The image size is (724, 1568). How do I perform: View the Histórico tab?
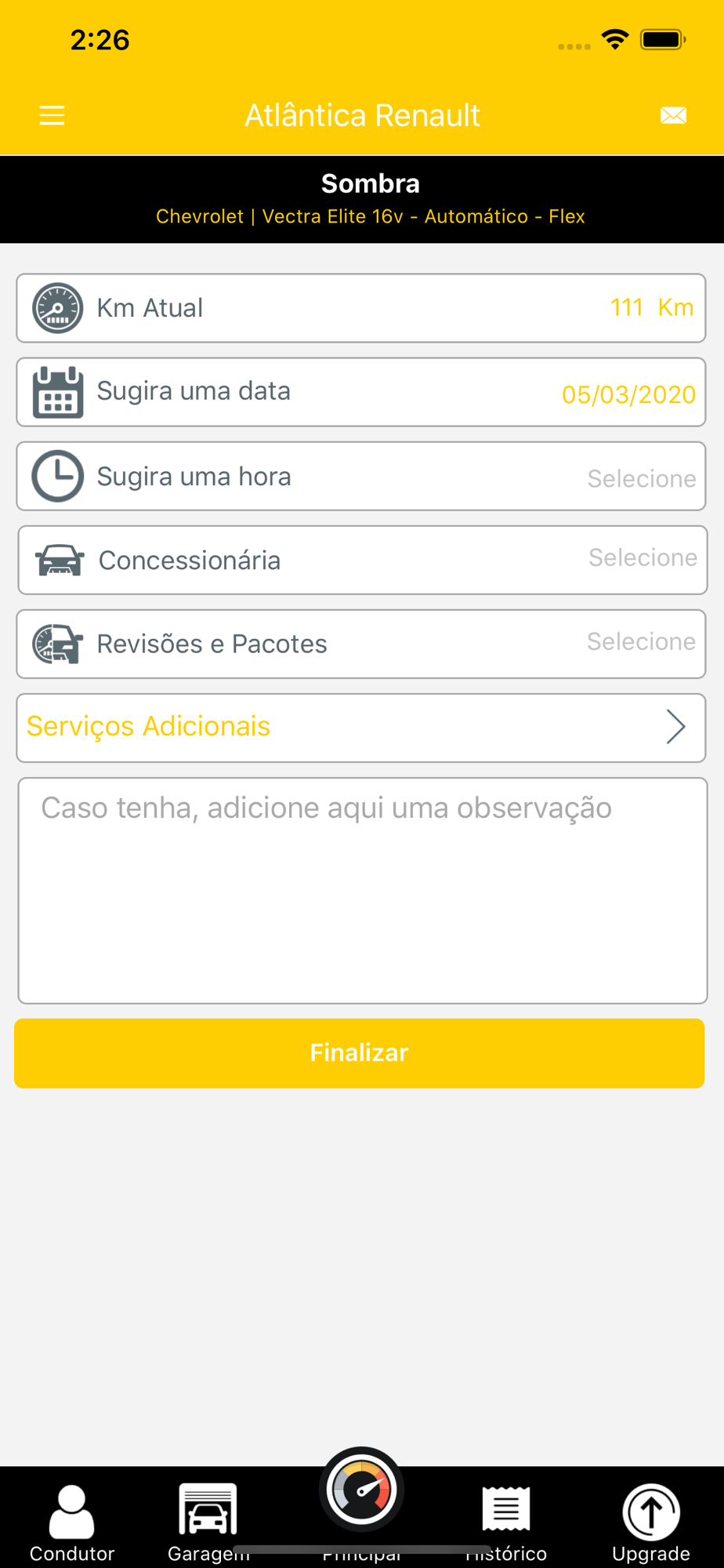coord(506,1521)
